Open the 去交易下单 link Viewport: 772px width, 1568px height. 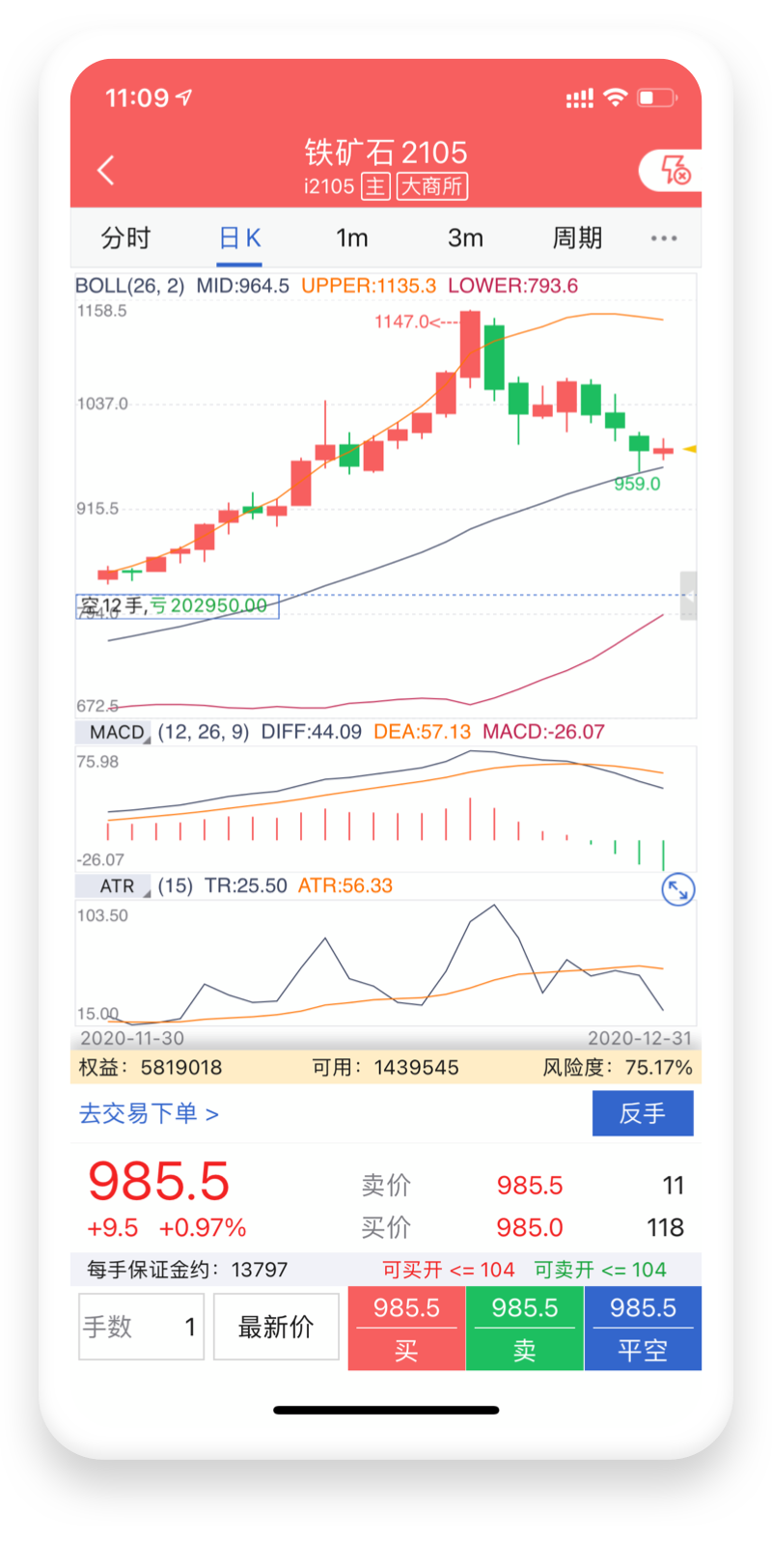[x=149, y=1114]
